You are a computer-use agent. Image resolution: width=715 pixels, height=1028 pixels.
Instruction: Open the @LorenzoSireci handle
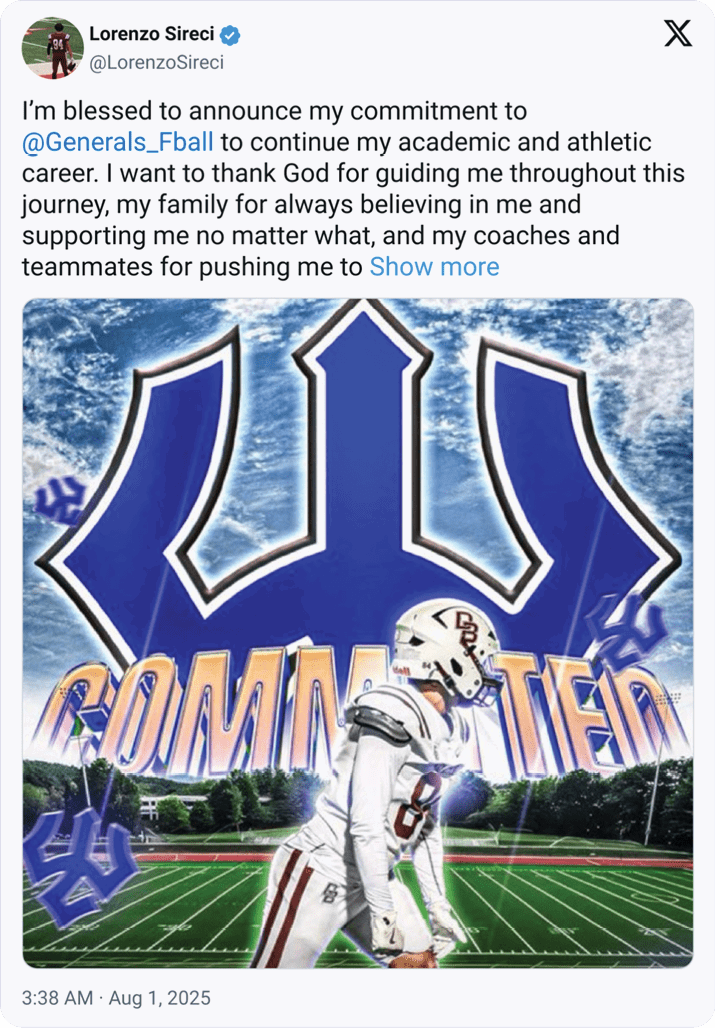(156, 62)
